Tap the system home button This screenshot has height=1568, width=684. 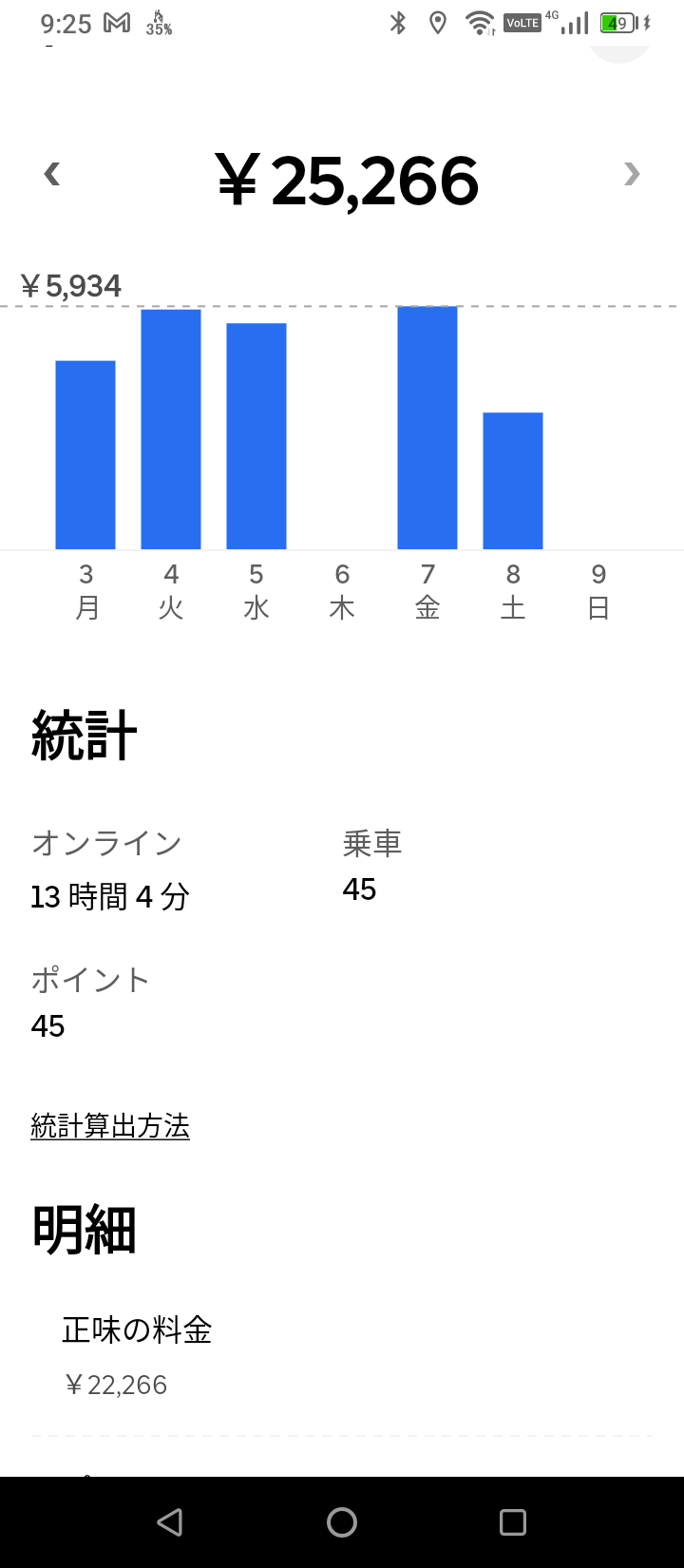[x=342, y=1522]
